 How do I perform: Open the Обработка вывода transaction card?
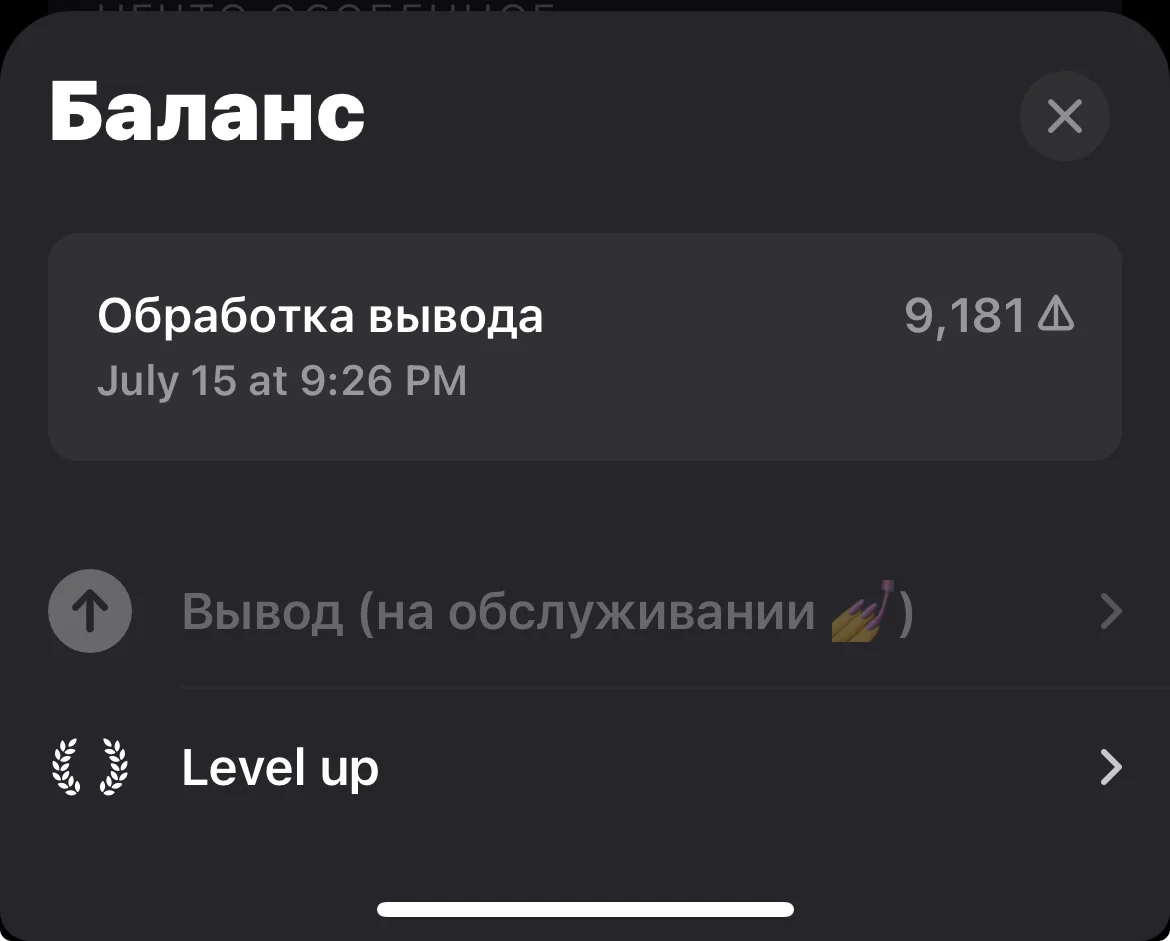[x=584, y=346]
